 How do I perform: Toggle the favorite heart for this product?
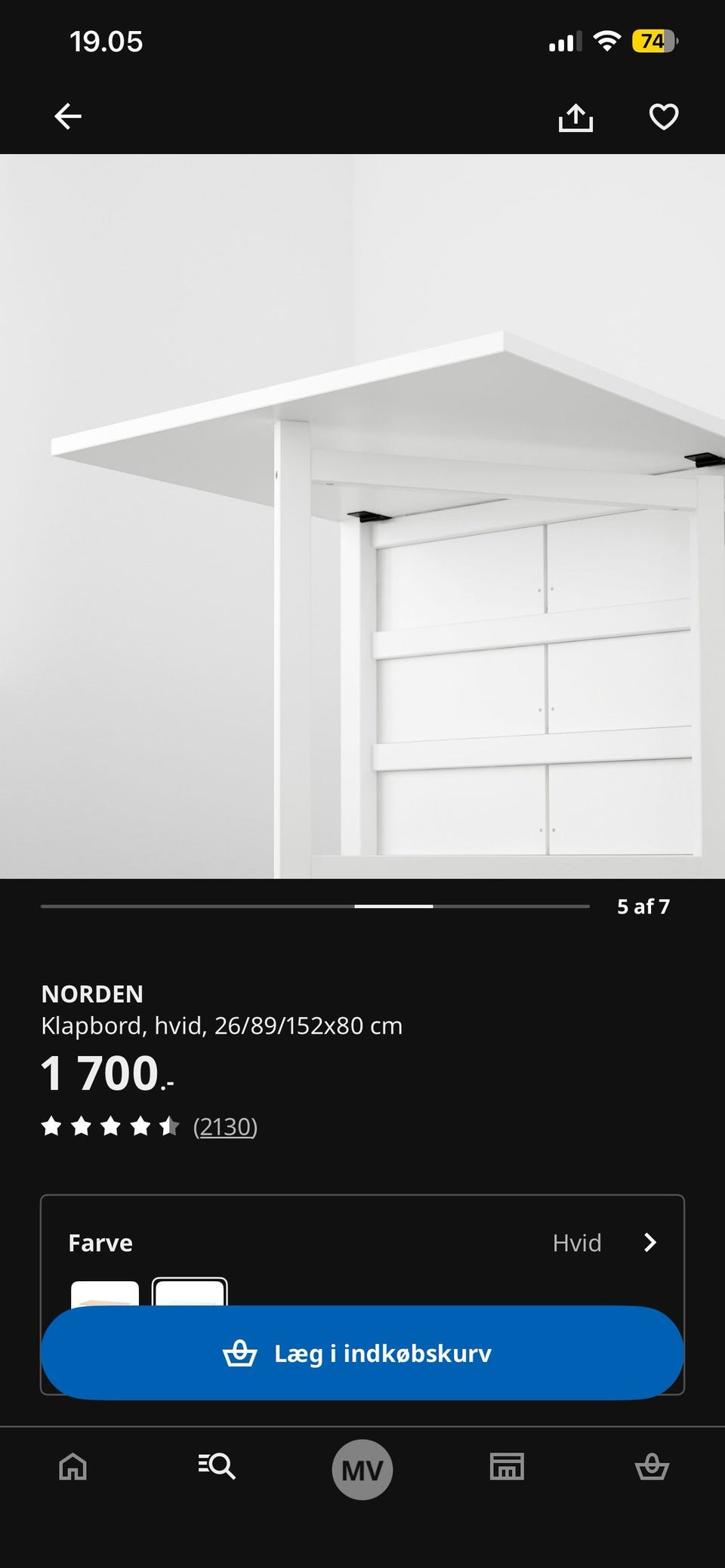point(663,117)
